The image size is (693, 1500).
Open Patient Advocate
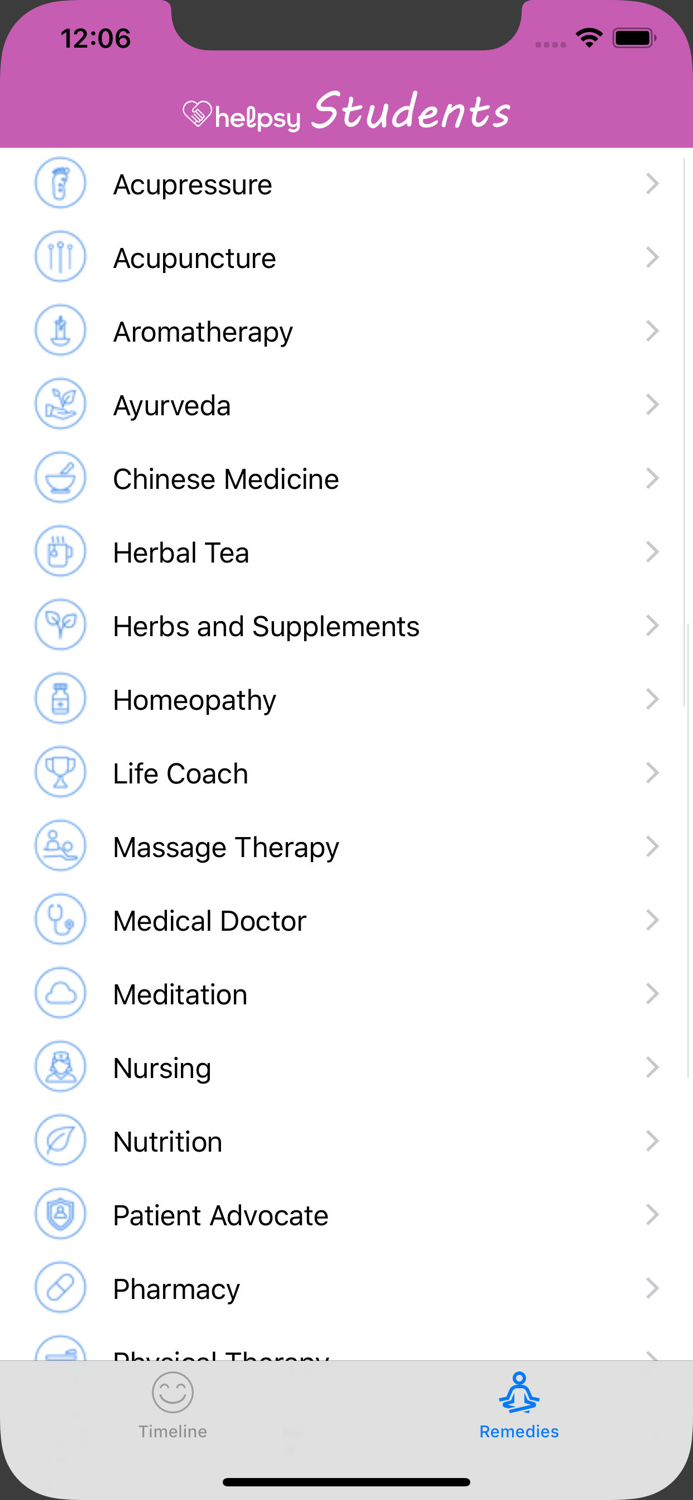click(x=346, y=1215)
